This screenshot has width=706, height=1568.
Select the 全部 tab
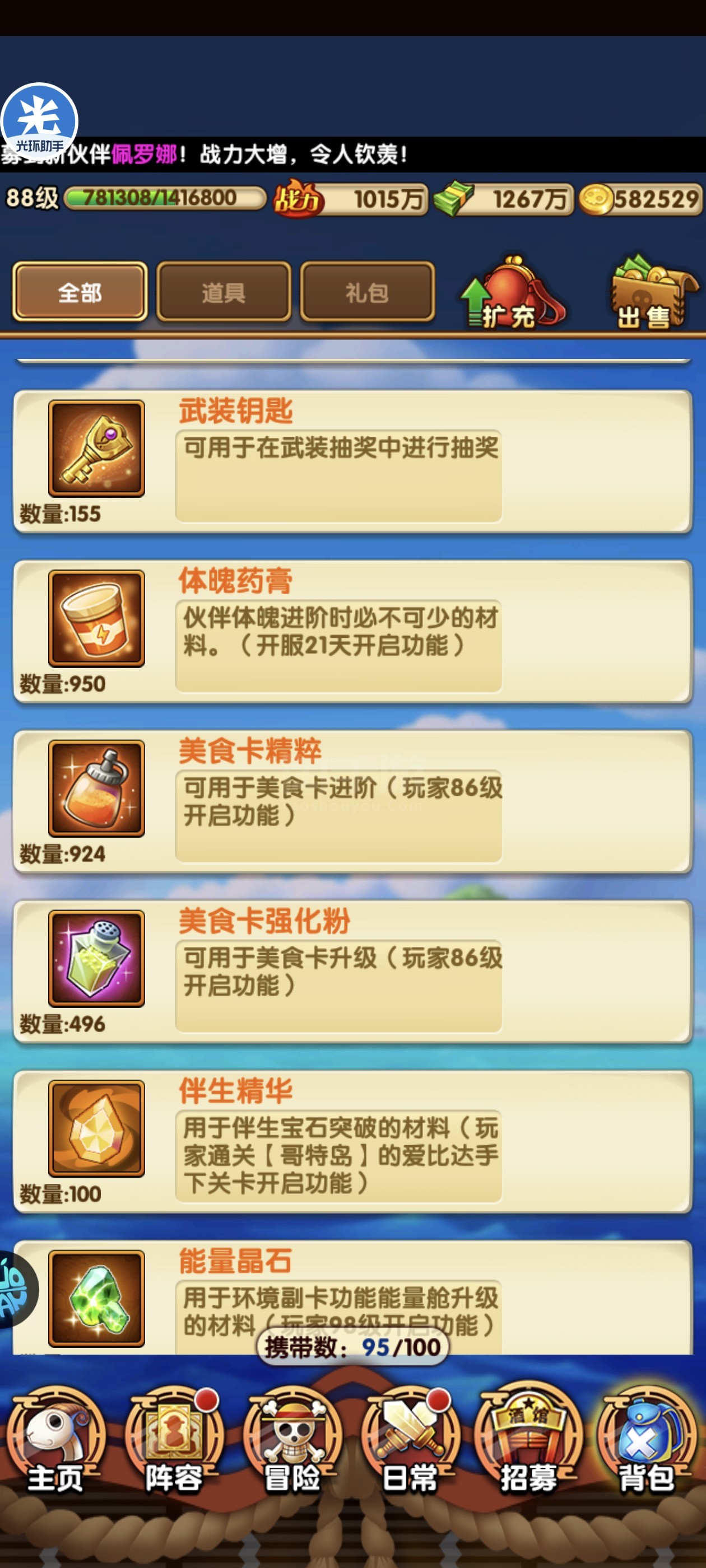click(80, 292)
